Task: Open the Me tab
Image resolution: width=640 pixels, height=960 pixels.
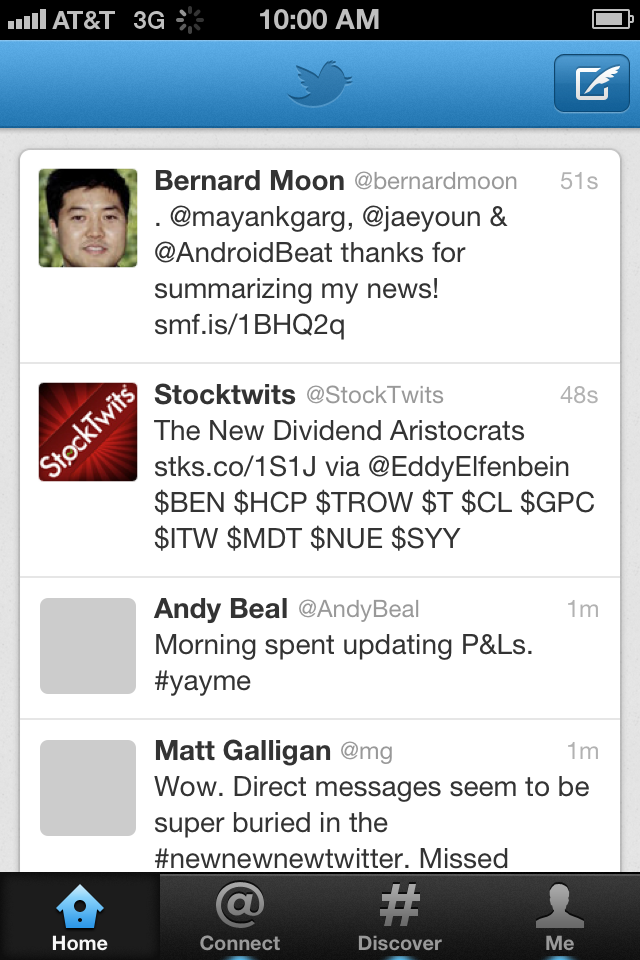Action: (559, 918)
